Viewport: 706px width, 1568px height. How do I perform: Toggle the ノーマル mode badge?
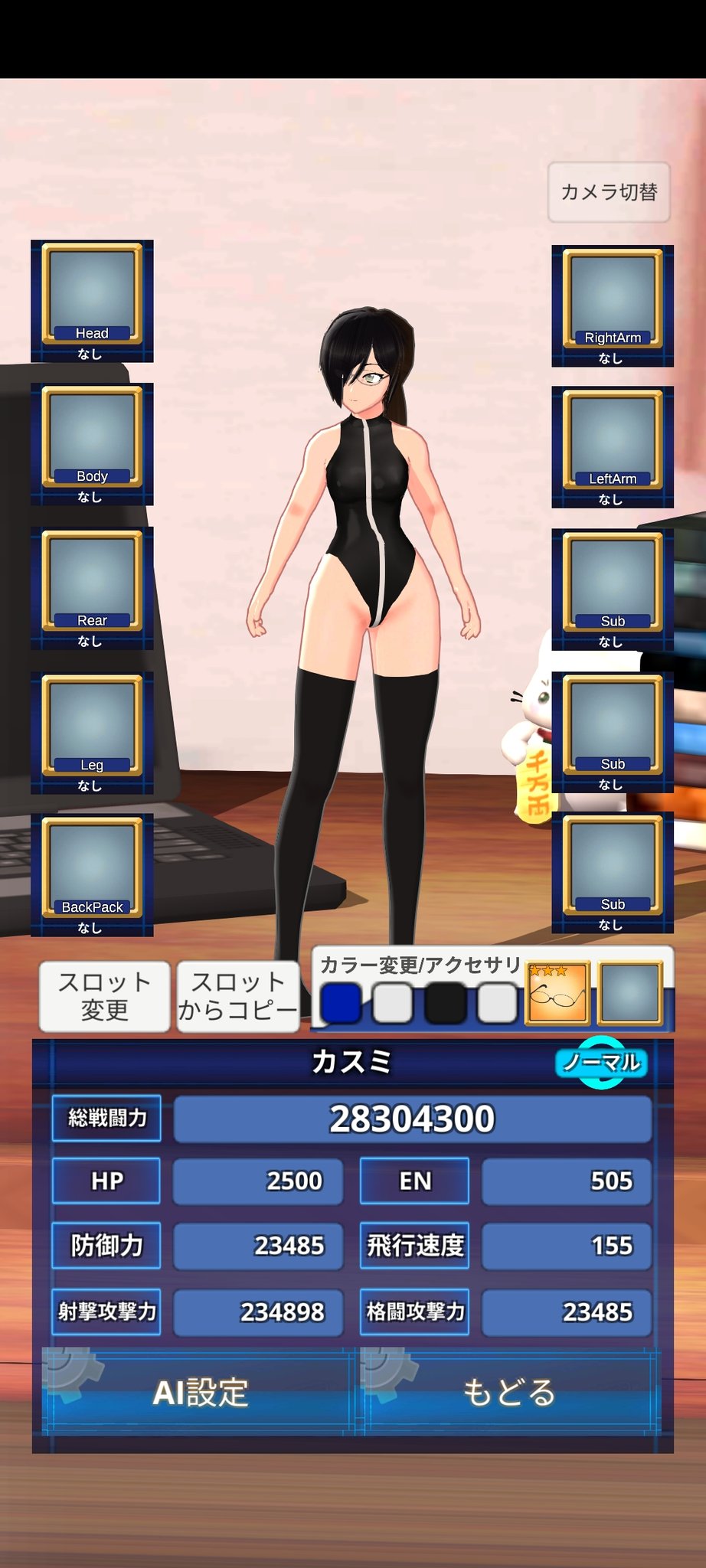pyautogui.click(x=602, y=1062)
